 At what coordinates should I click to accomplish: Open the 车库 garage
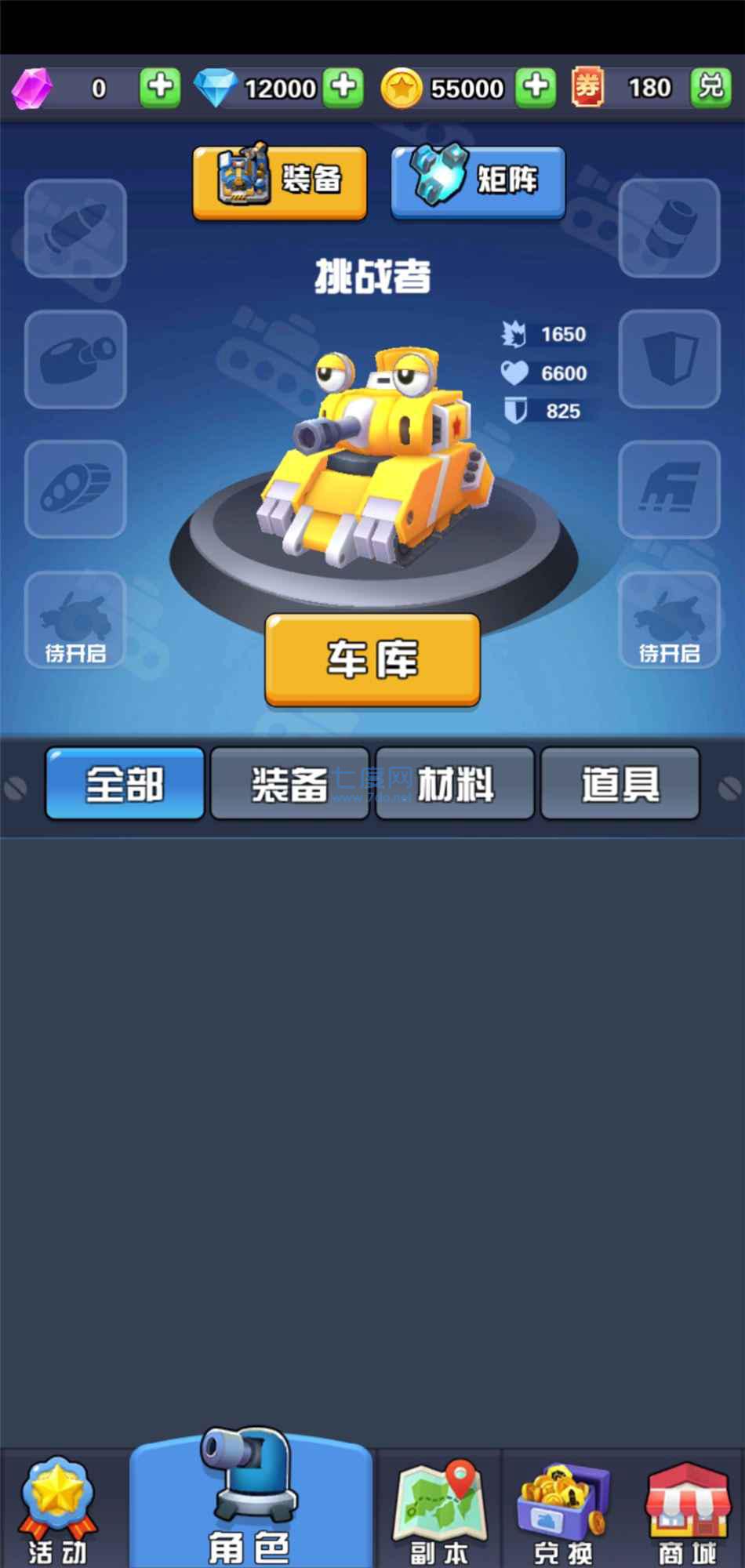coord(372,660)
